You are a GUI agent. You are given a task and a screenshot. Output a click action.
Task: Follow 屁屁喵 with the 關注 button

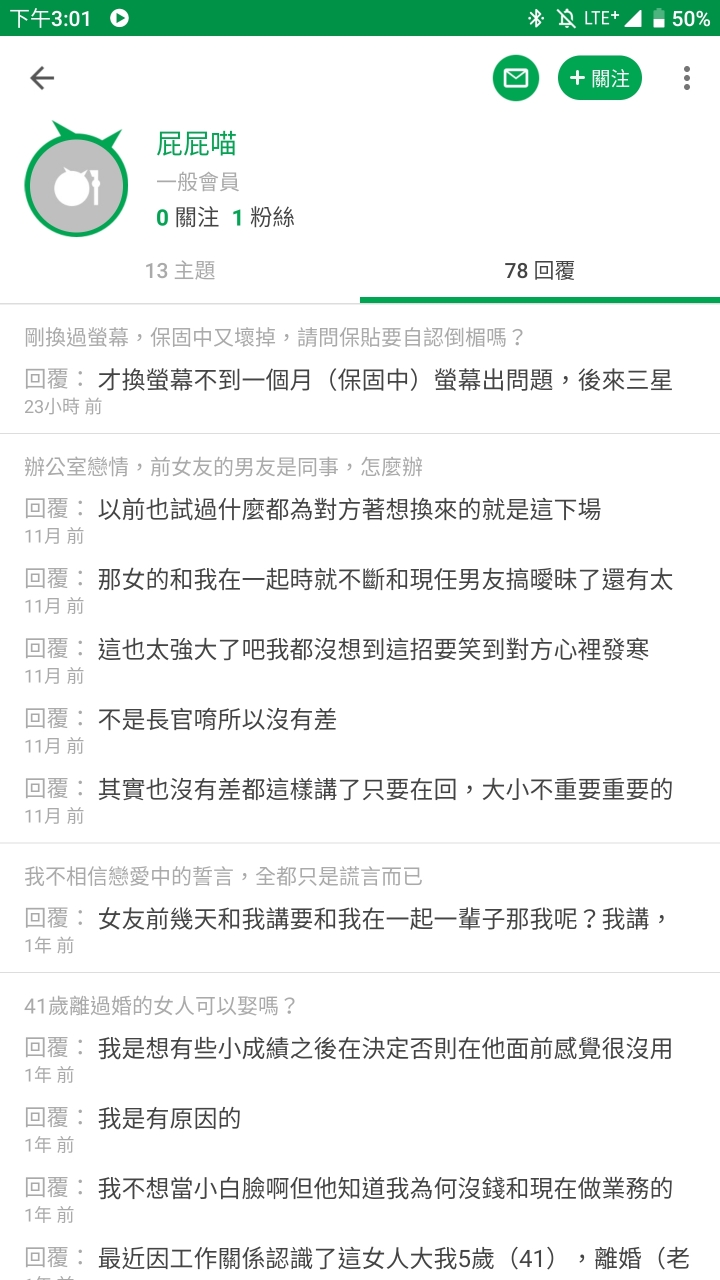600,78
